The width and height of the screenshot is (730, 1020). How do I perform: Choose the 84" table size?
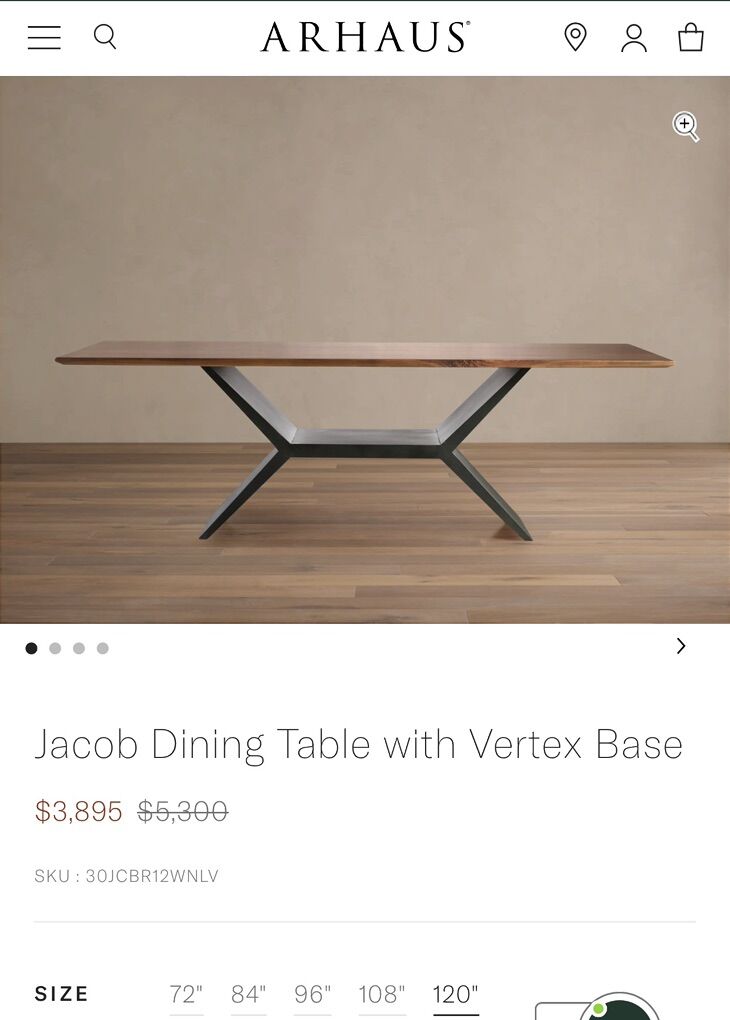248,995
